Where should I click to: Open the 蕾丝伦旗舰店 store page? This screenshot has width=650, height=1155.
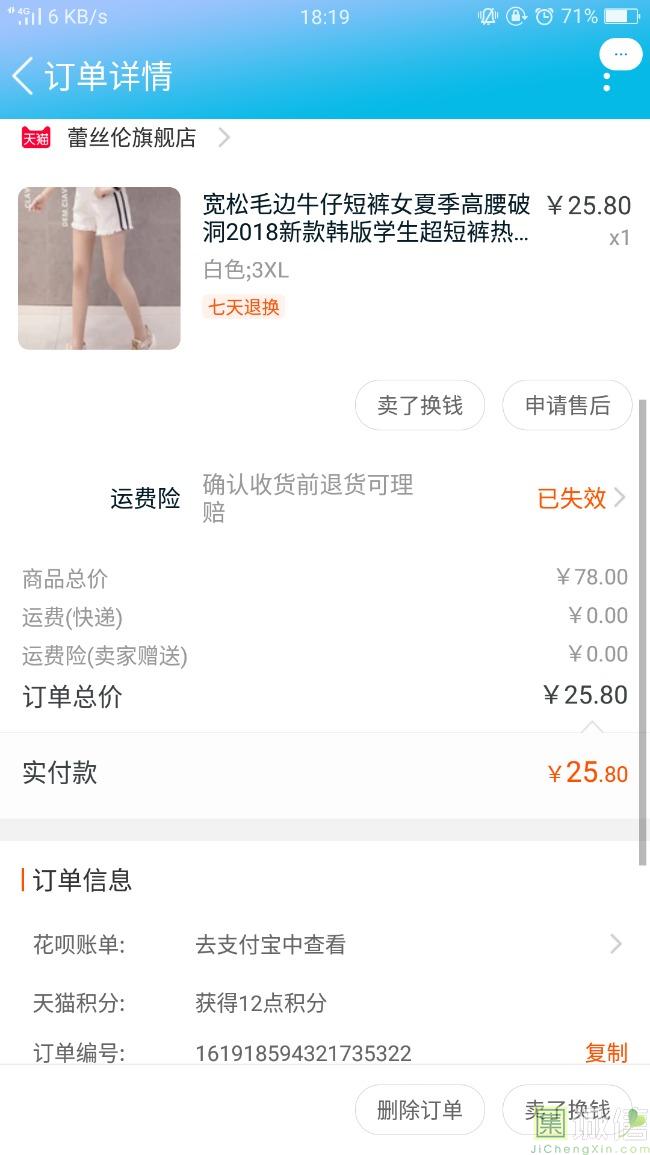[x=131, y=138]
